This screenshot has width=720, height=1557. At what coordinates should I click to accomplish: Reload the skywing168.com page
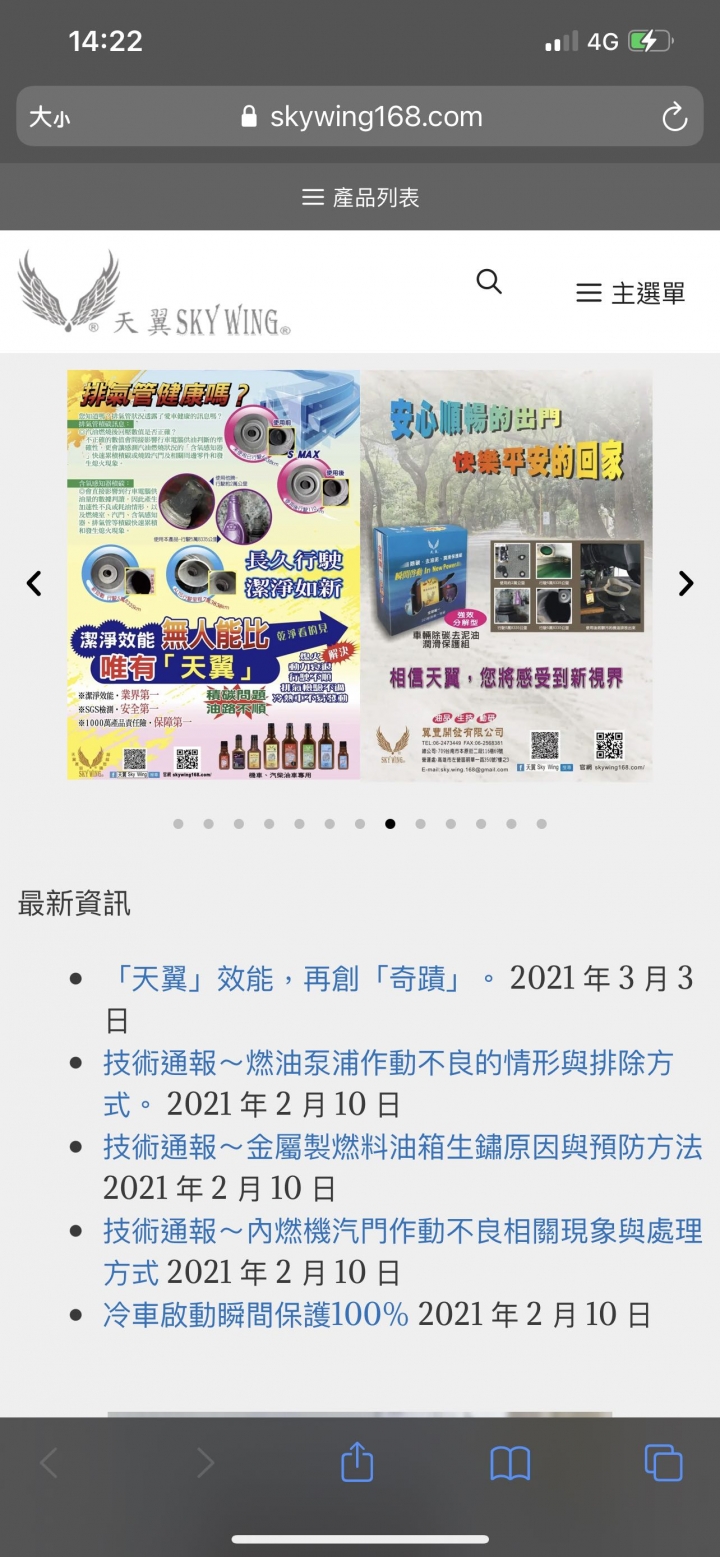[x=675, y=118]
